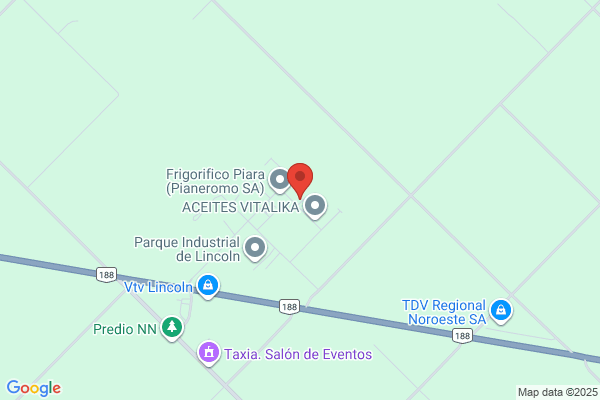Select Taxia Salón de Eventos marker
The image size is (600, 400).
[x=209, y=353]
